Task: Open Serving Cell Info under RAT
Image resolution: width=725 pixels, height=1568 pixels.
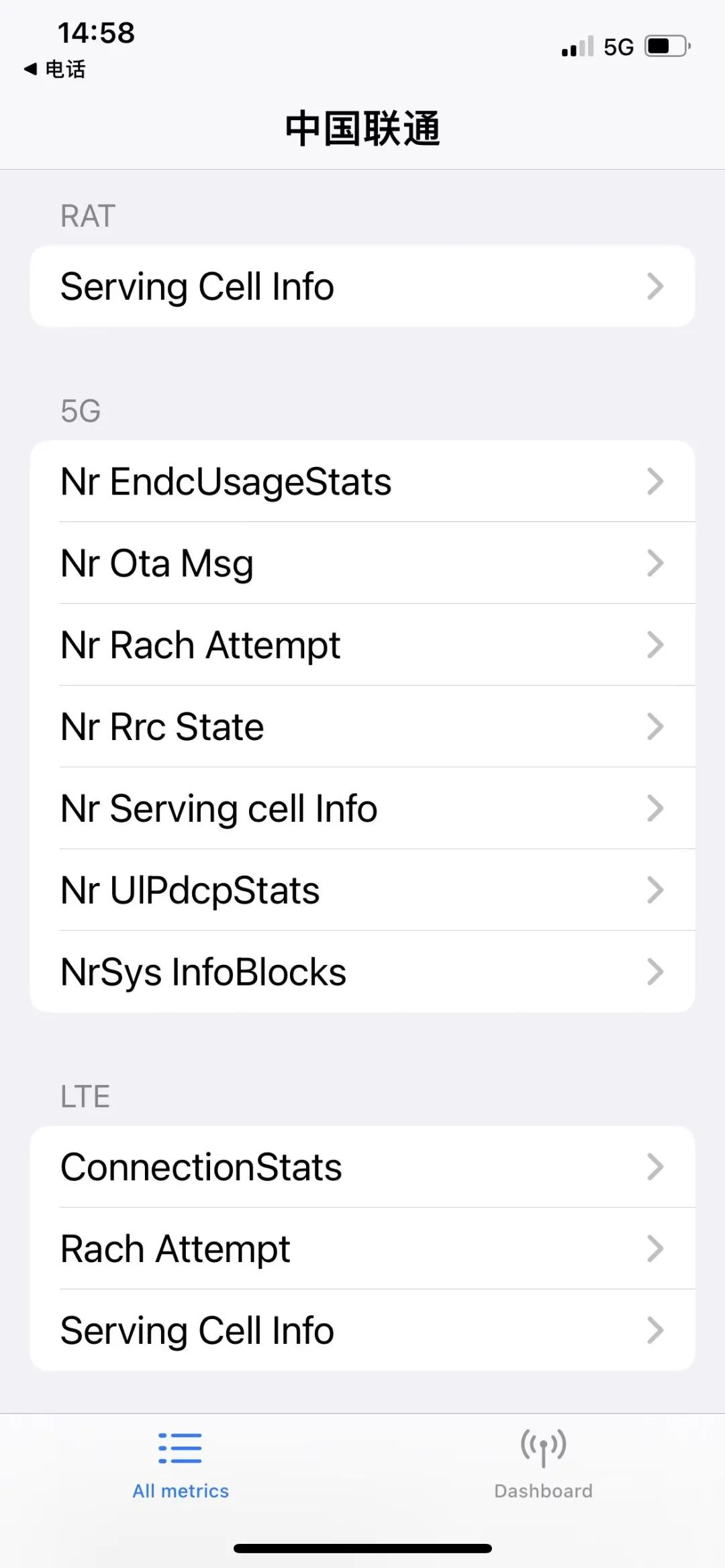Action: click(x=362, y=286)
